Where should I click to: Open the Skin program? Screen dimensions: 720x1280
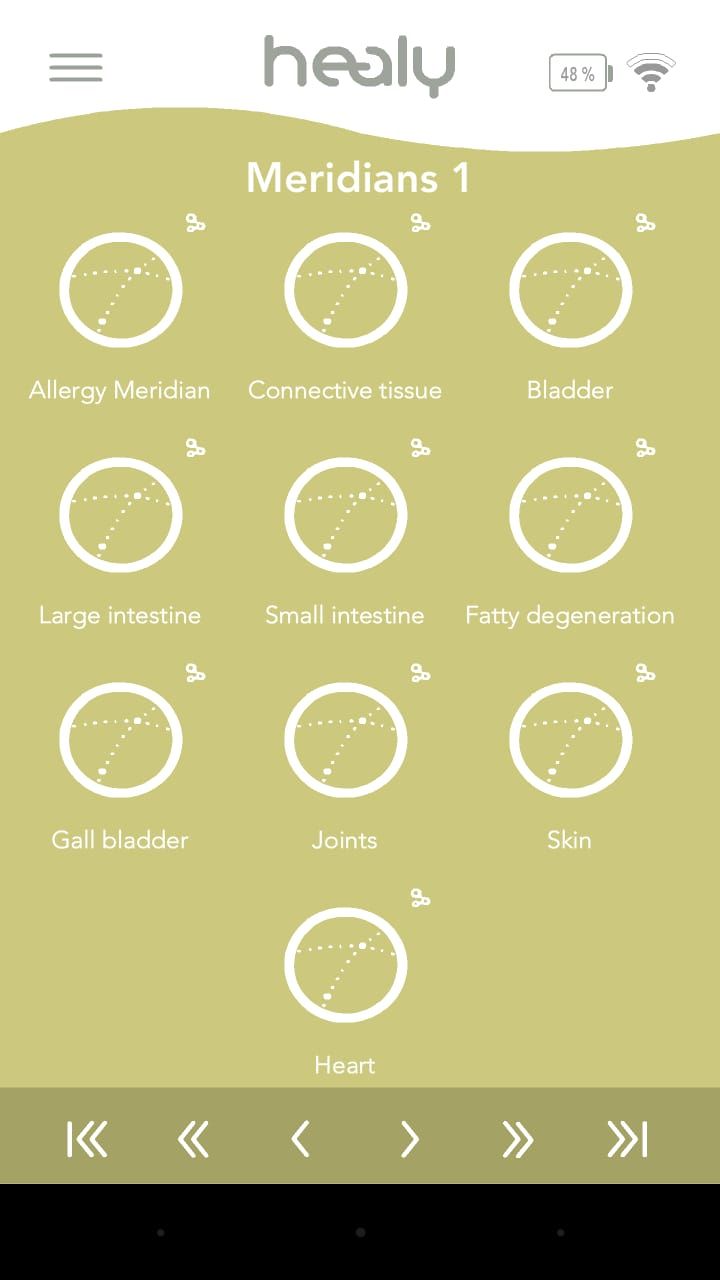coord(570,741)
